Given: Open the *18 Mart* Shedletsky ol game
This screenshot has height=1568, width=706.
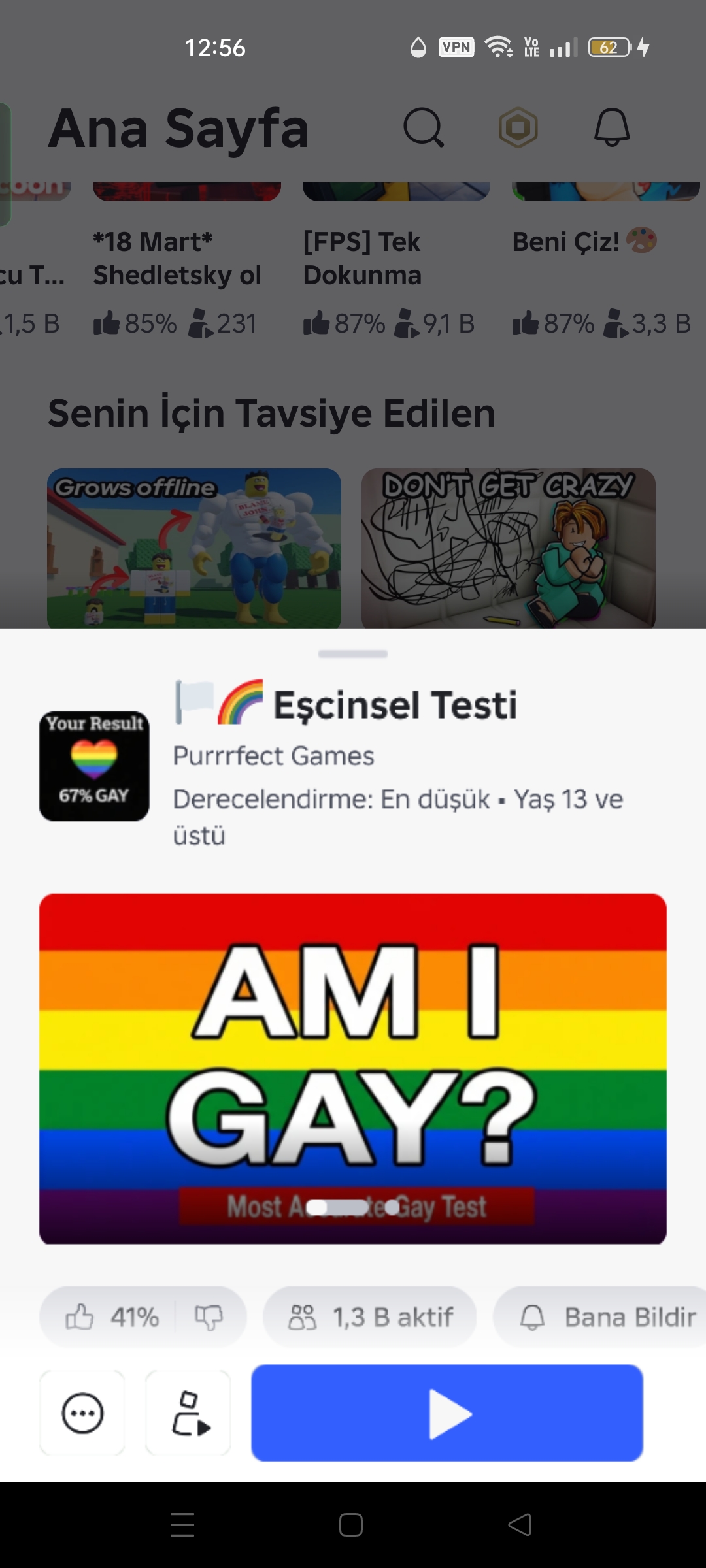Looking at the screenshot, I should [x=178, y=259].
